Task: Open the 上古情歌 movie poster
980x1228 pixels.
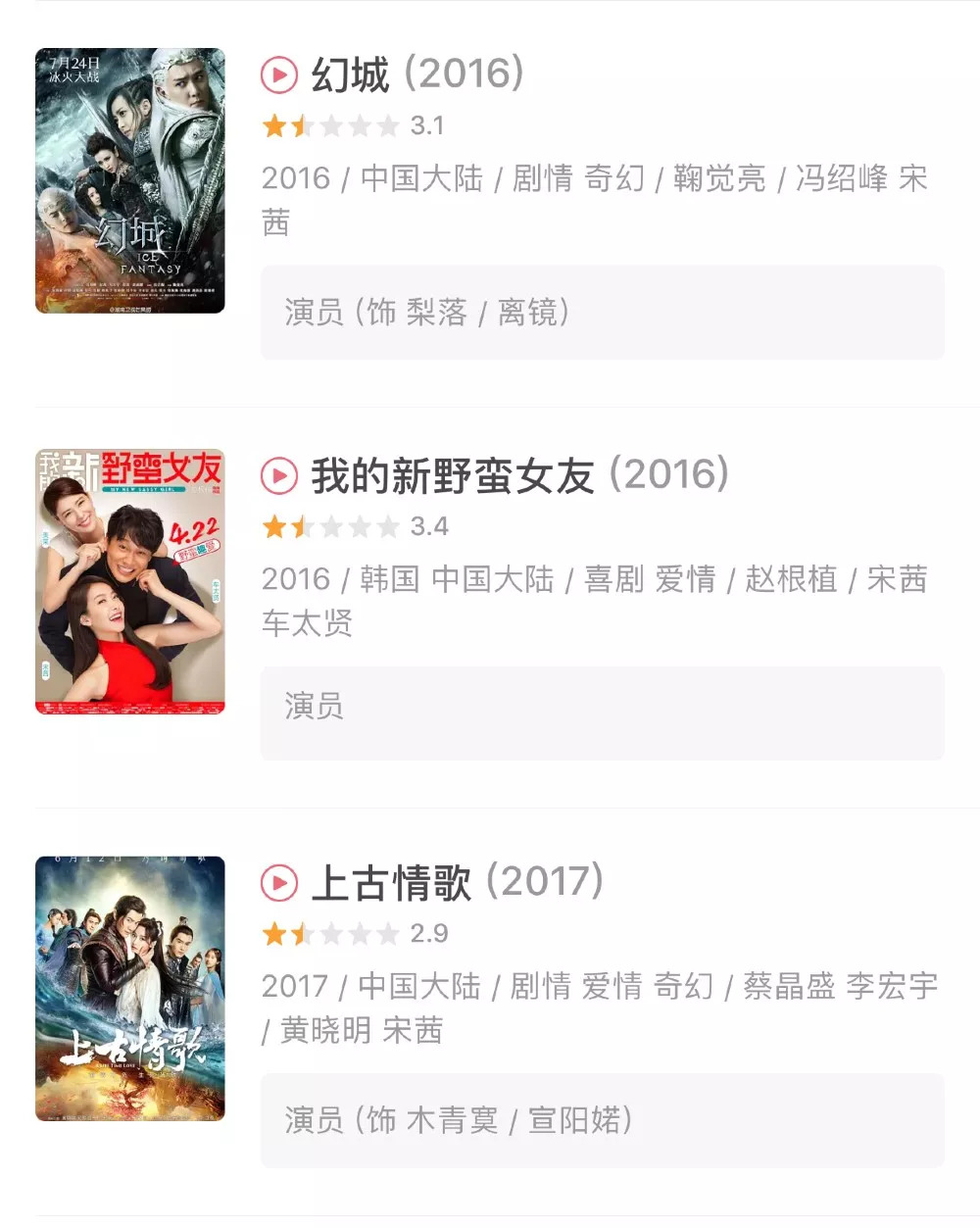Action: (130, 988)
